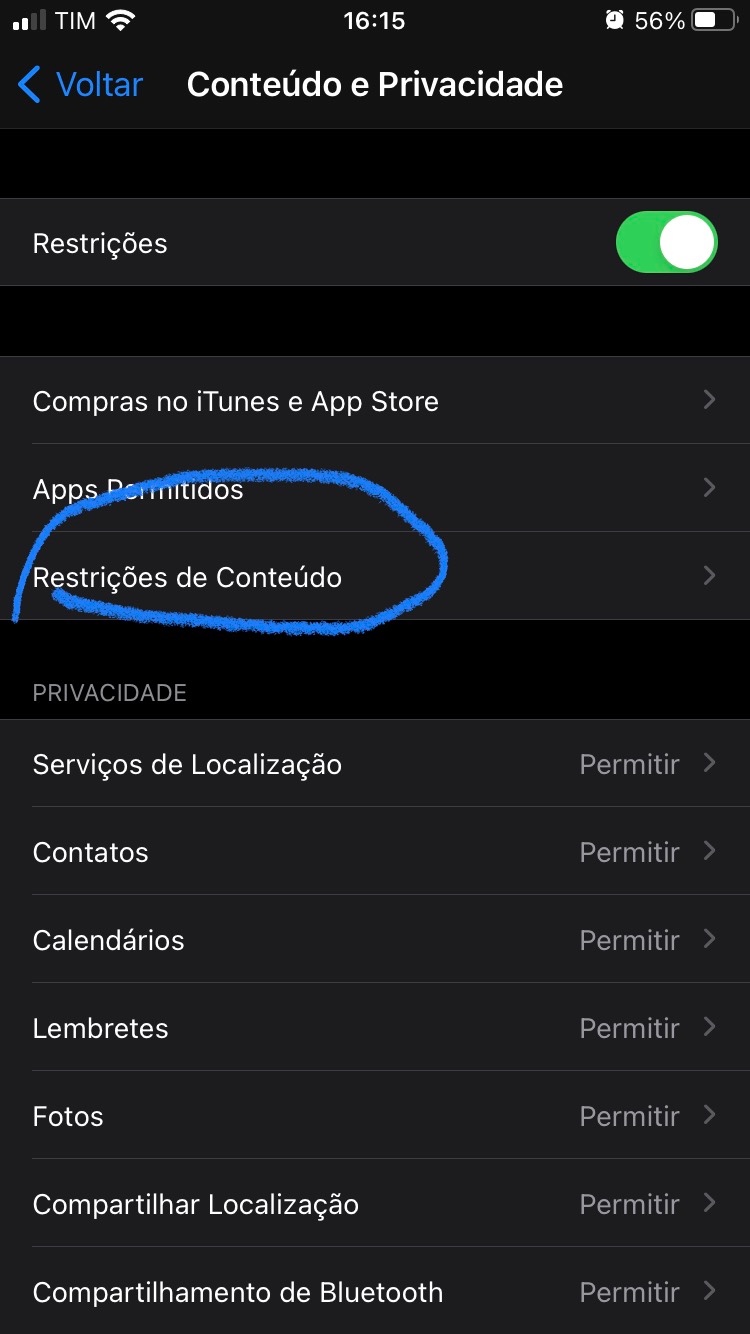The image size is (750, 1334).
Task: Open Fotos privacy settings
Action: 375,1116
